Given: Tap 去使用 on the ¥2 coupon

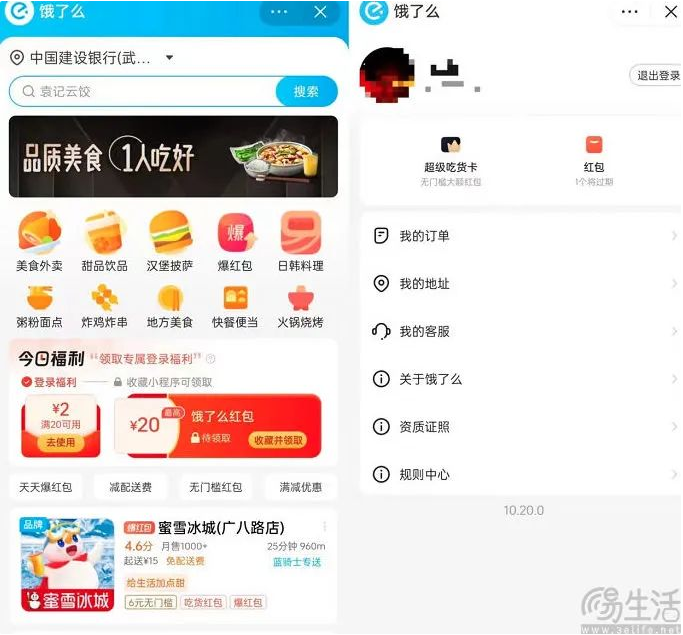Looking at the screenshot, I should tap(60, 442).
